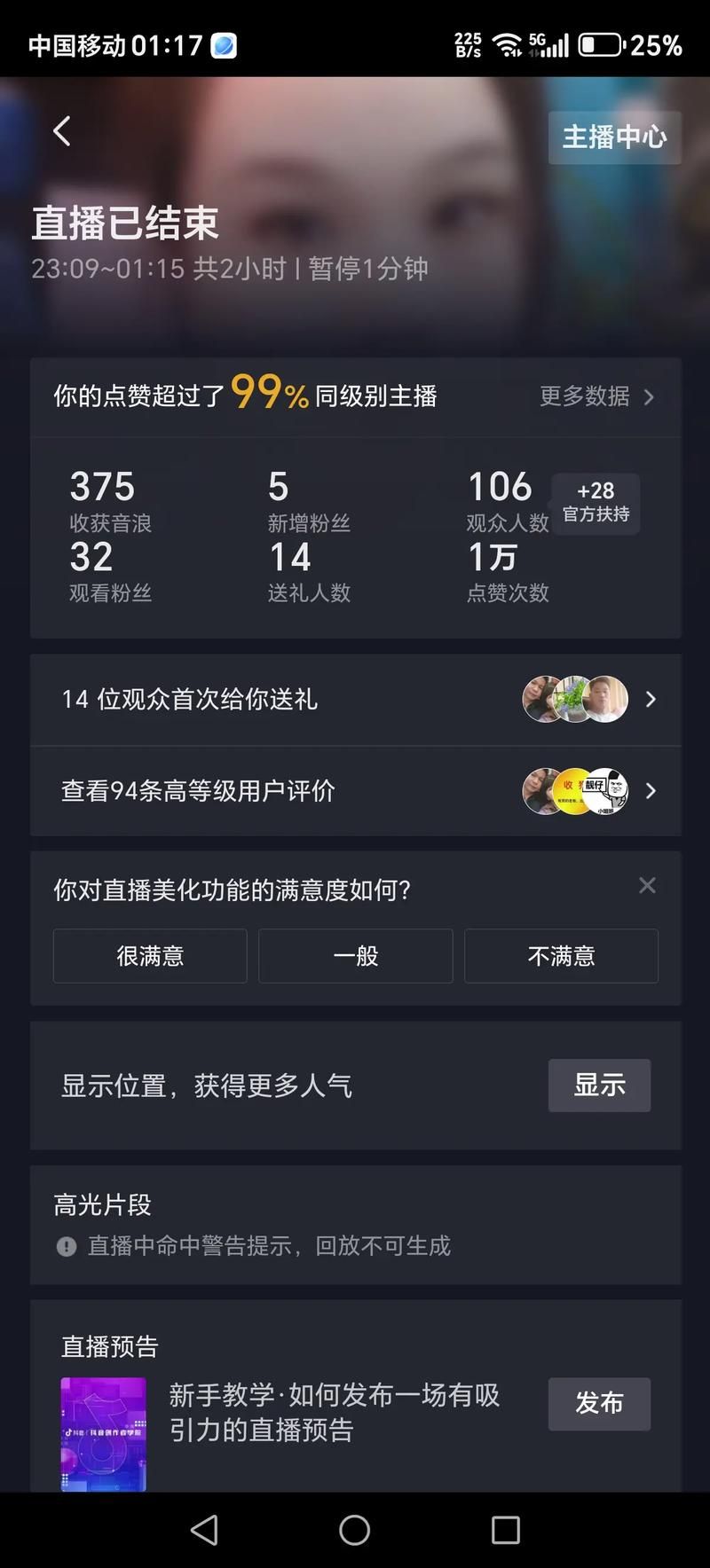Open 14 位观众首次给你送礼 row
This screenshot has width=710, height=1568.
pyautogui.click(x=355, y=700)
